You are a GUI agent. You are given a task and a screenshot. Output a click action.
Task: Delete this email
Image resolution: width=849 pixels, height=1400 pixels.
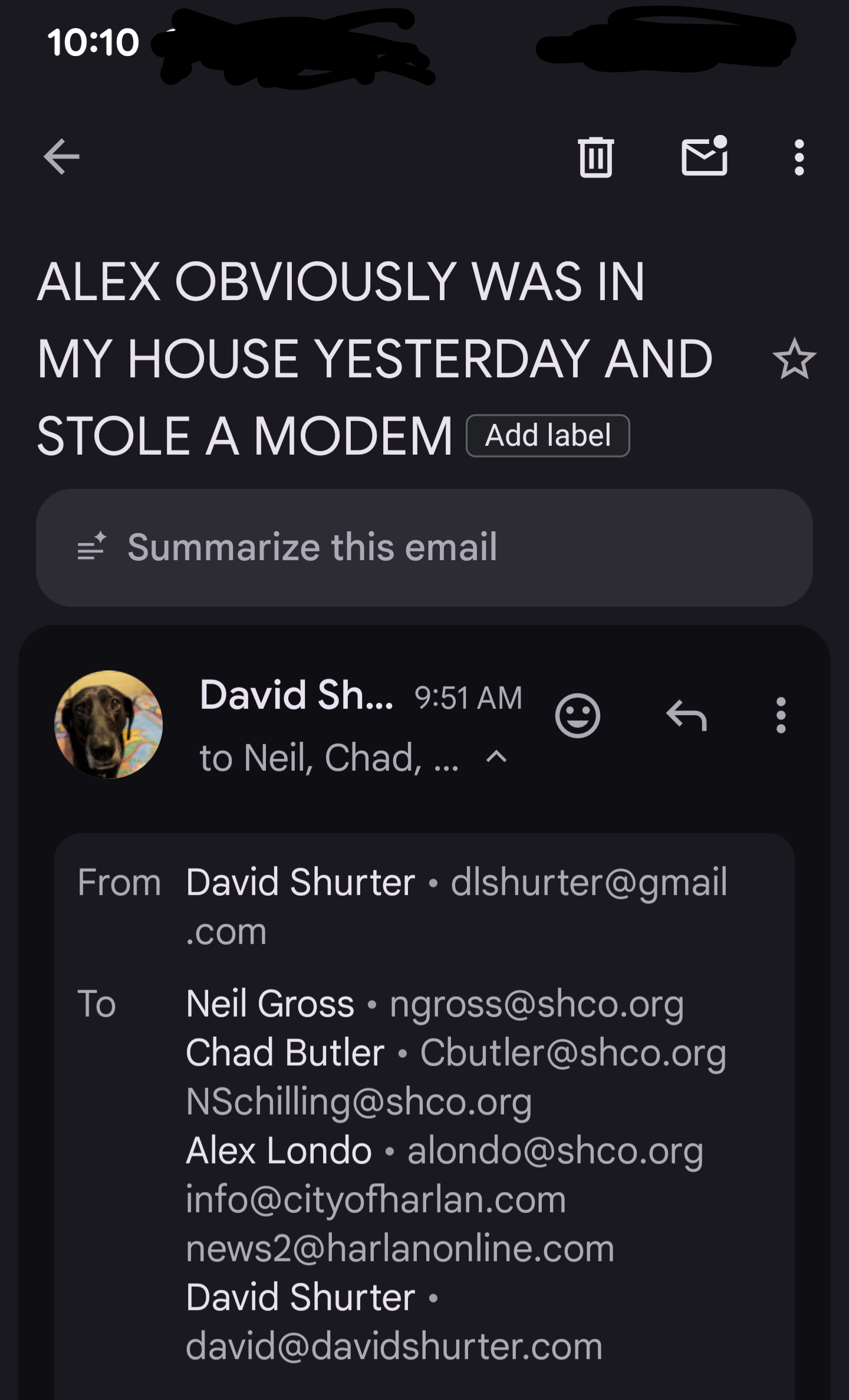[x=595, y=157]
